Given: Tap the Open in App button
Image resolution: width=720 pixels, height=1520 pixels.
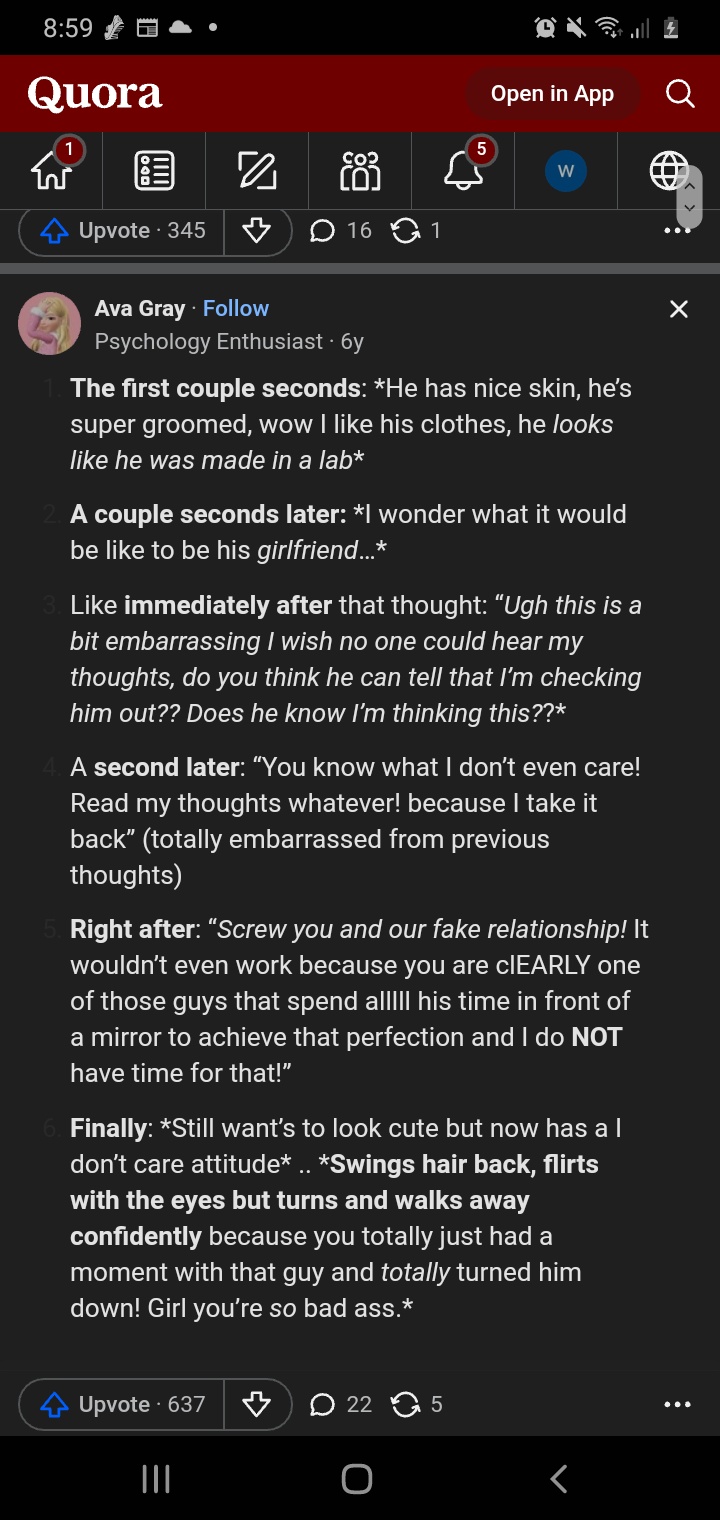Looking at the screenshot, I should tap(552, 94).
